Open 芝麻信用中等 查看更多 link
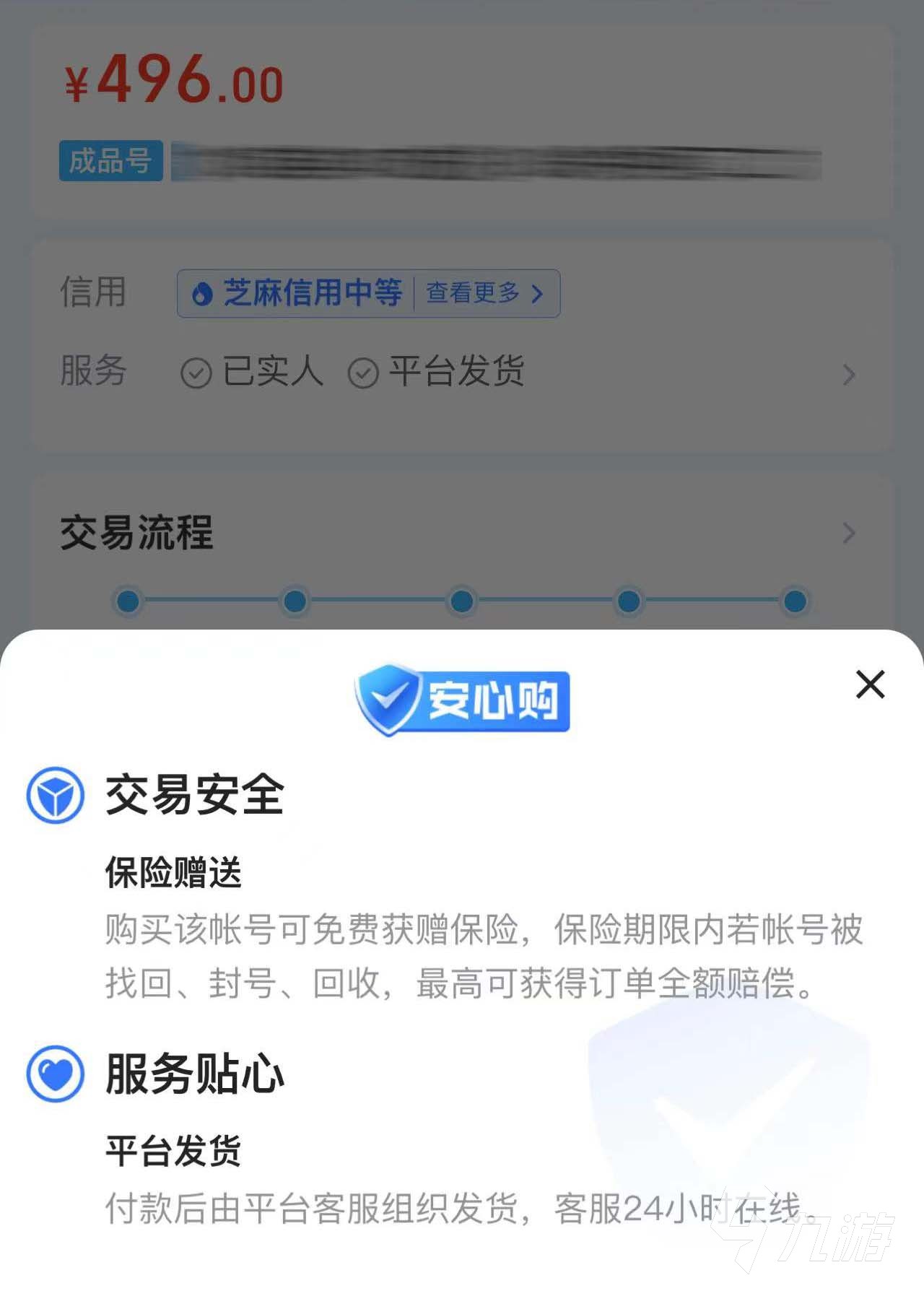The width and height of the screenshot is (924, 1296). (484, 293)
